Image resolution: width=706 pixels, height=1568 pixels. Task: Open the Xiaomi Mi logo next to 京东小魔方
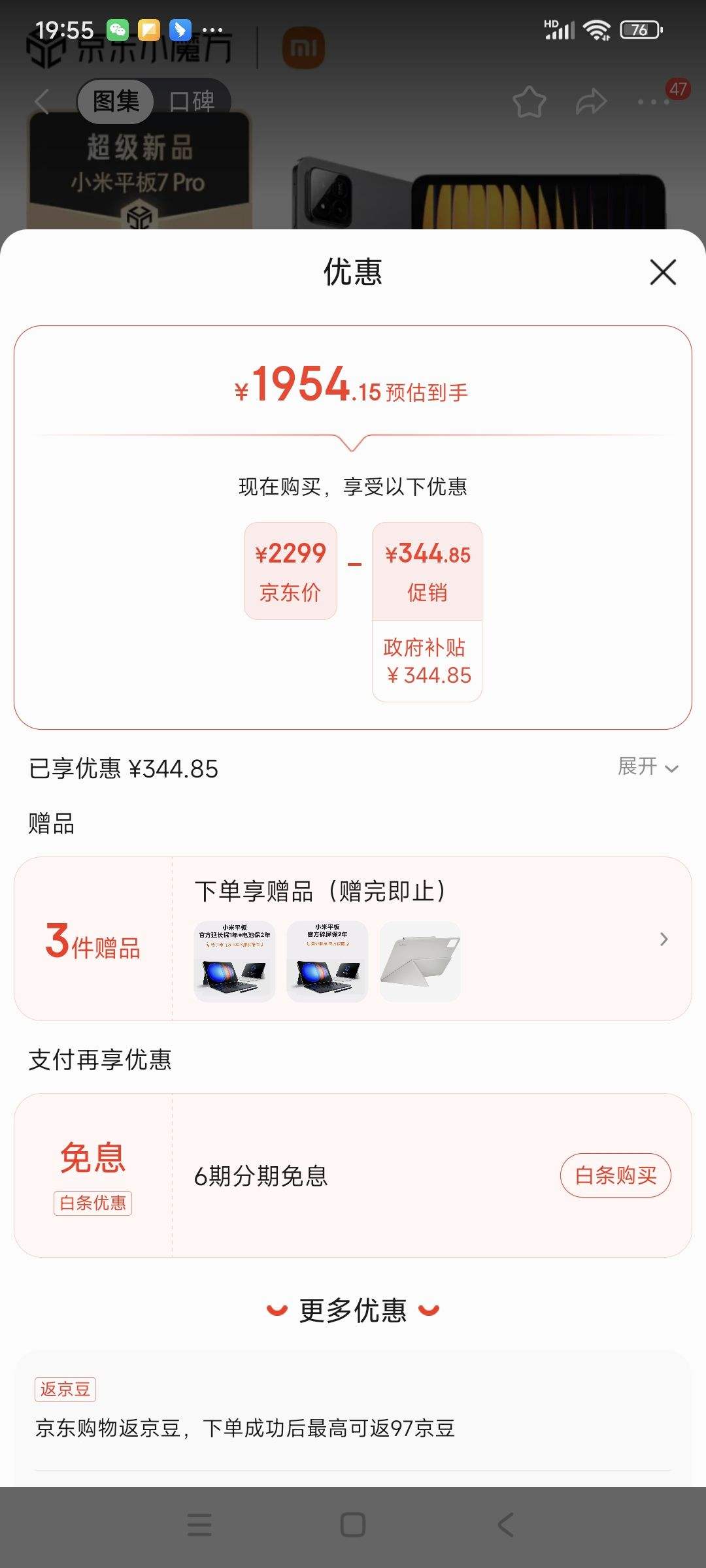(x=305, y=47)
